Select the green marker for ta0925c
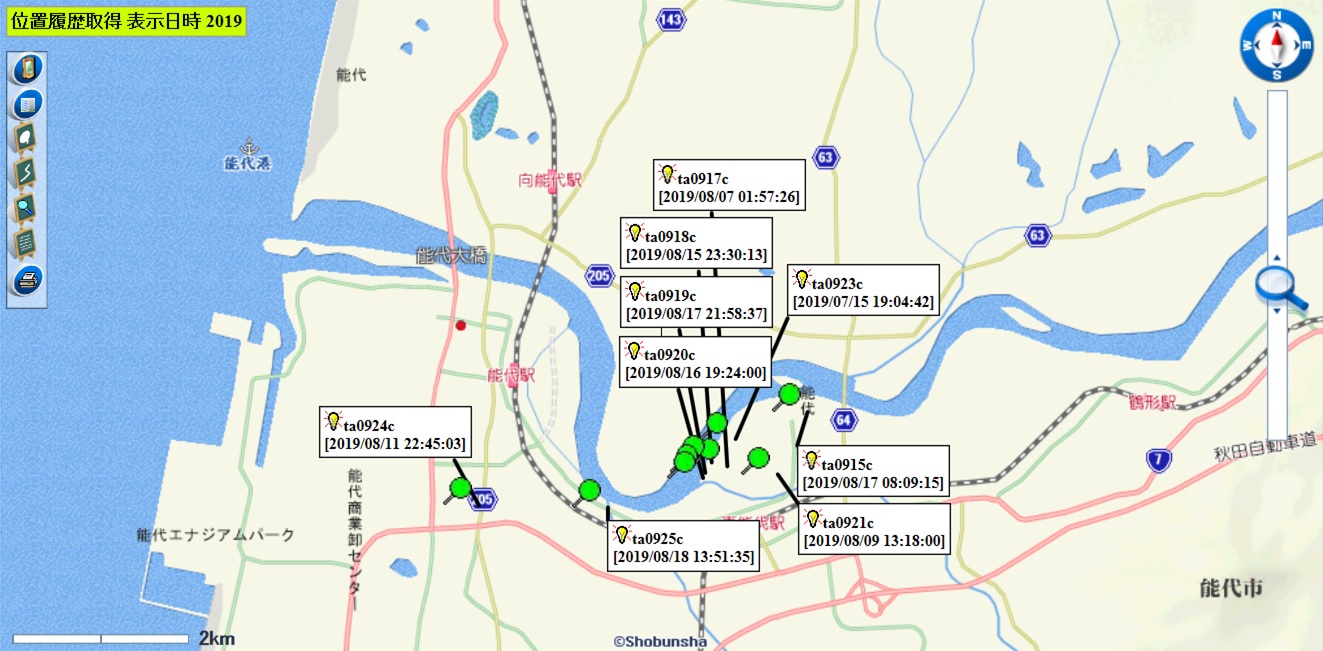The image size is (1323, 651). point(590,490)
